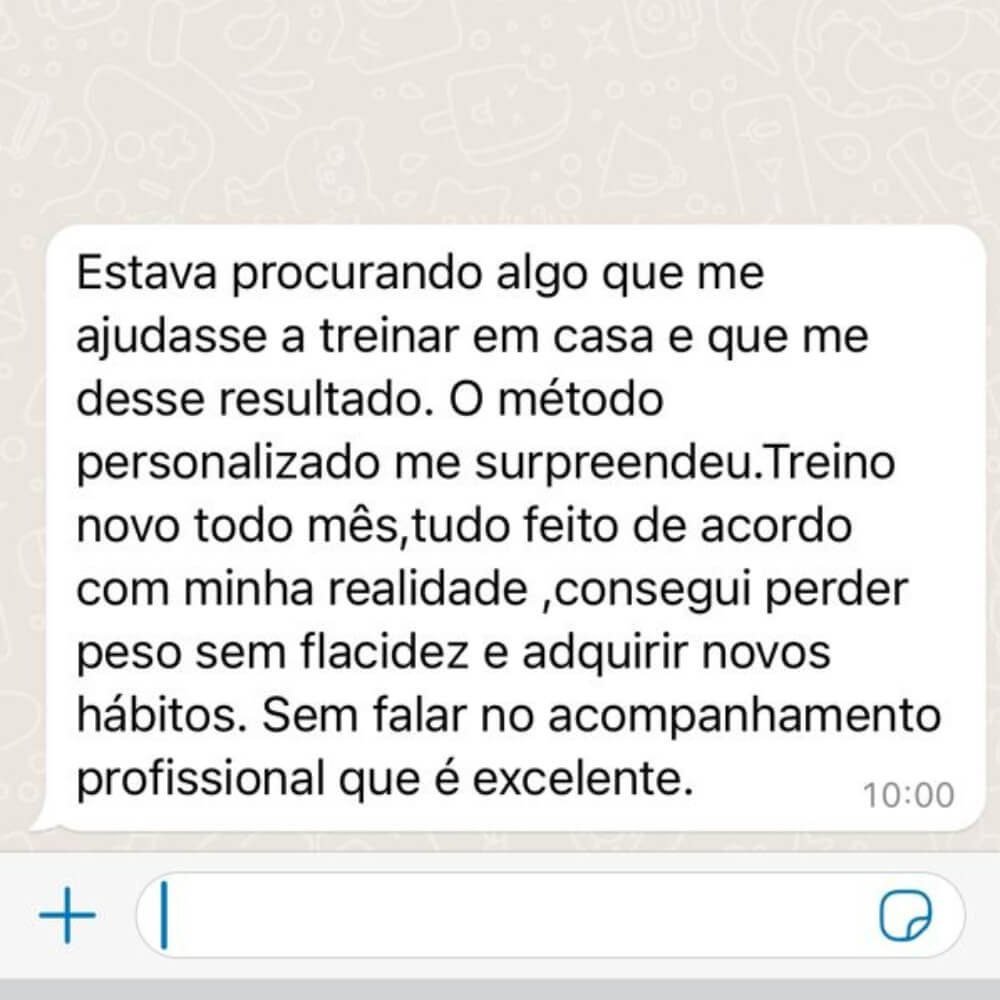Focus the message text field
Viewport: 1000px width, 1000px height.
pos(500,914)
